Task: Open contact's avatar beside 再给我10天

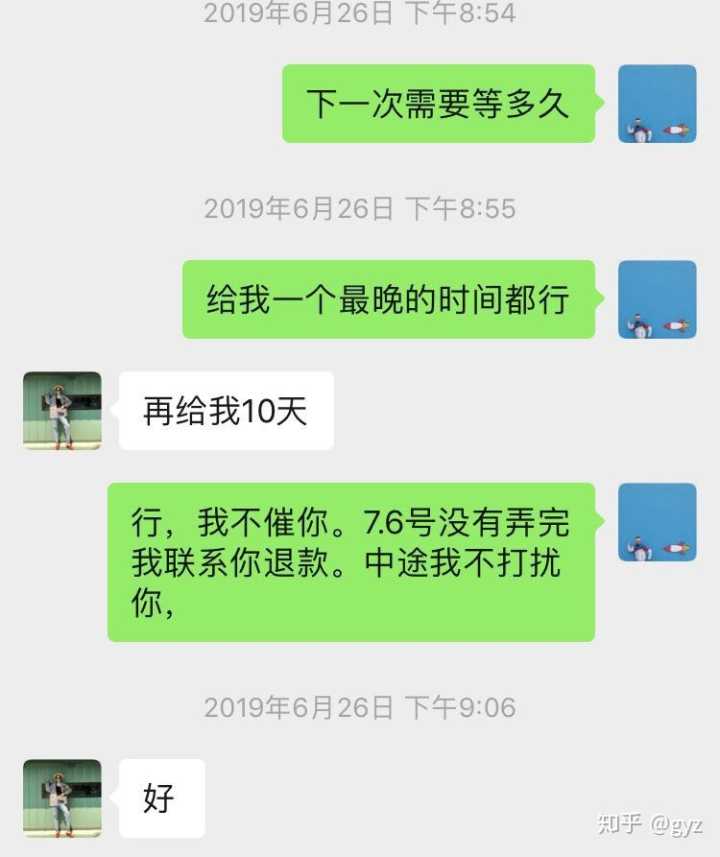Action: coord(62,411)
